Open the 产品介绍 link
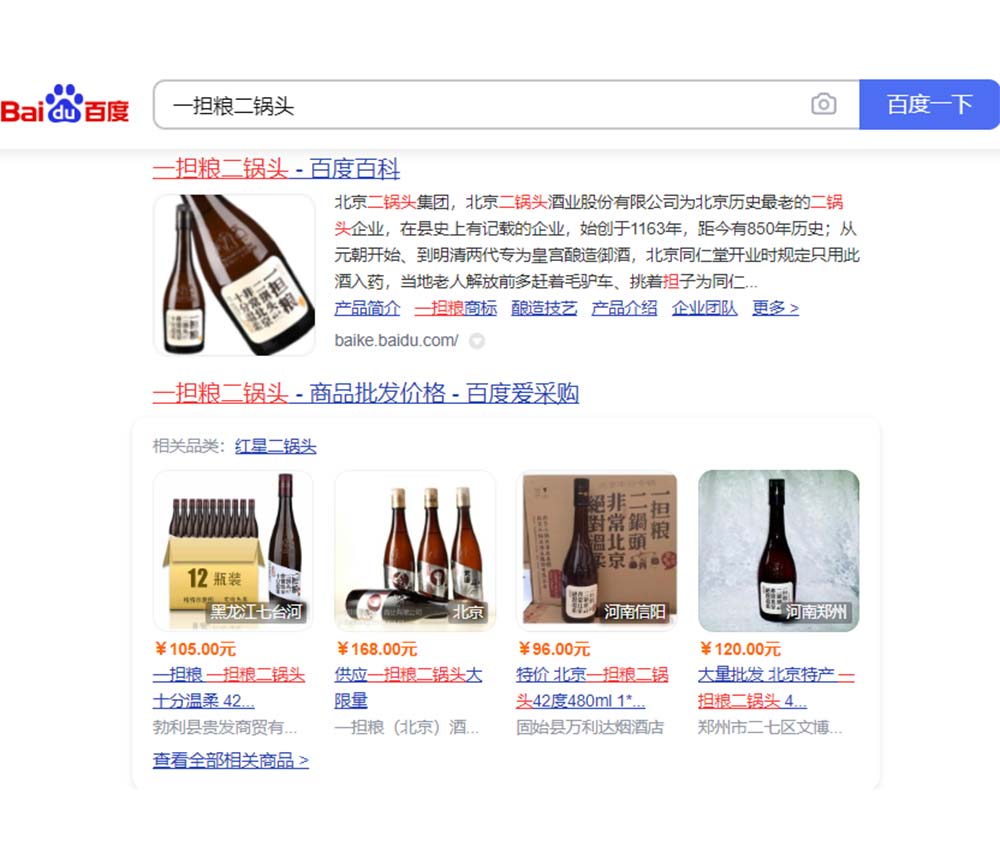The height and width of the screenshot is (858, 1000). point(624,308)
